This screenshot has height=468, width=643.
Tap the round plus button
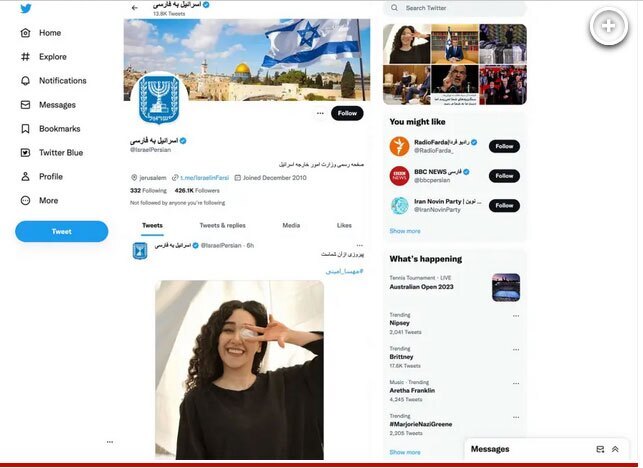coord(608,26)
